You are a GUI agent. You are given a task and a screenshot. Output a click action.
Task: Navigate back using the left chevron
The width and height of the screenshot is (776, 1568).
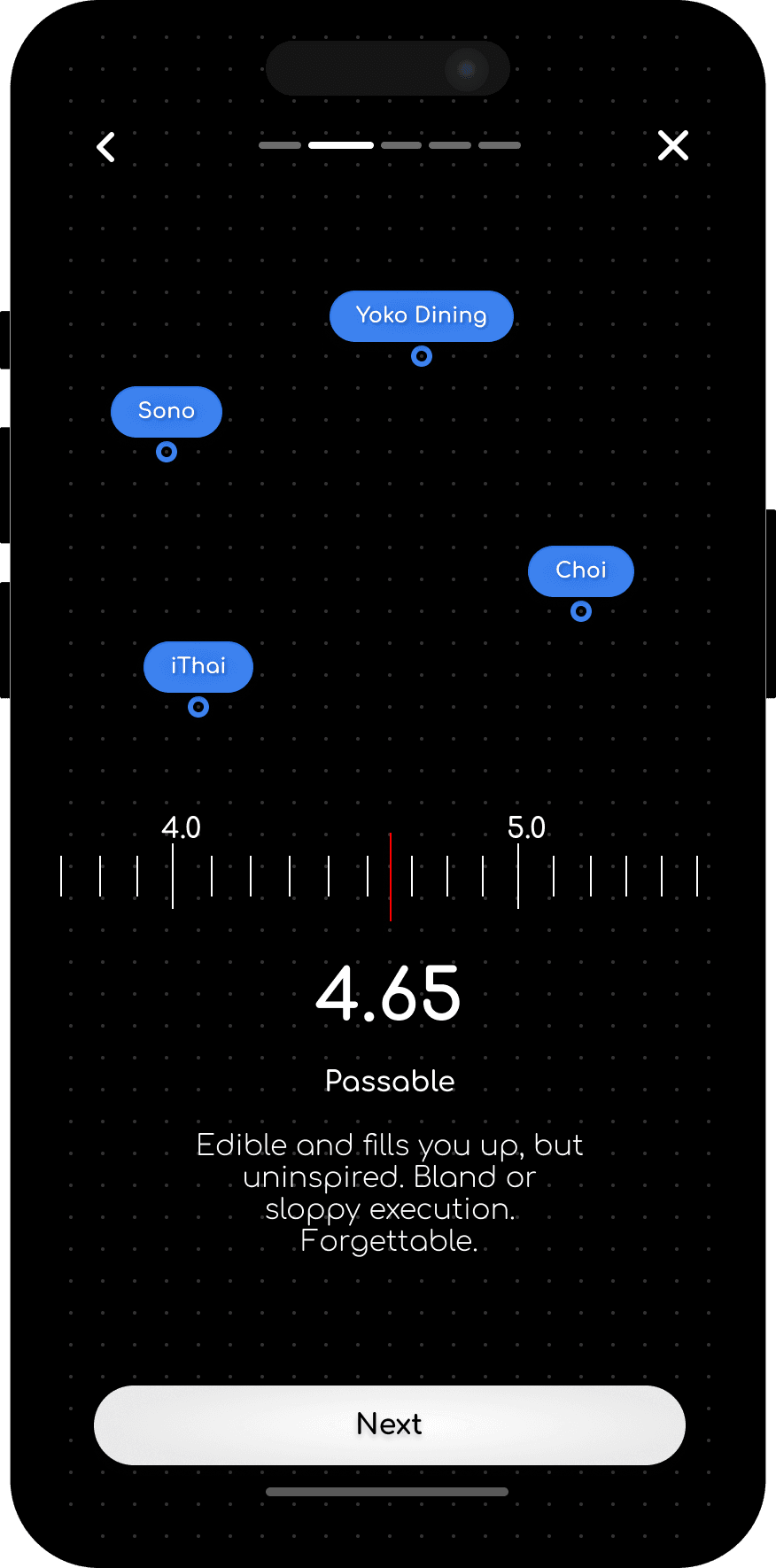105,146
